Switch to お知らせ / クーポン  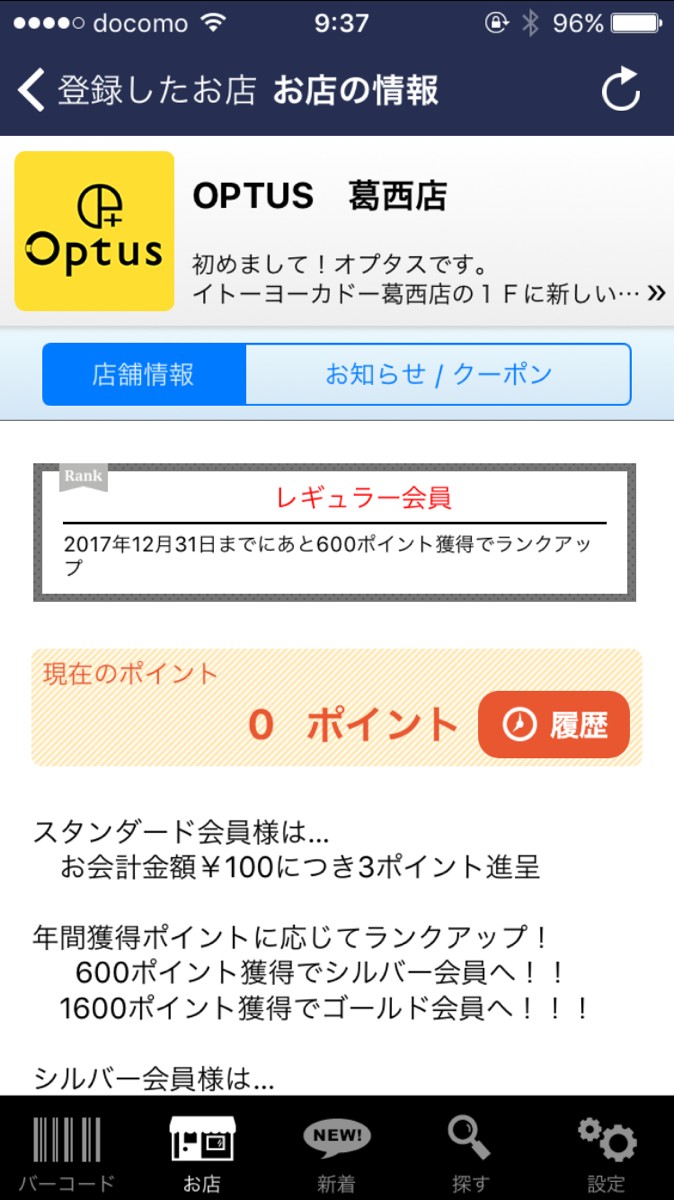click(x=438, y=375)
